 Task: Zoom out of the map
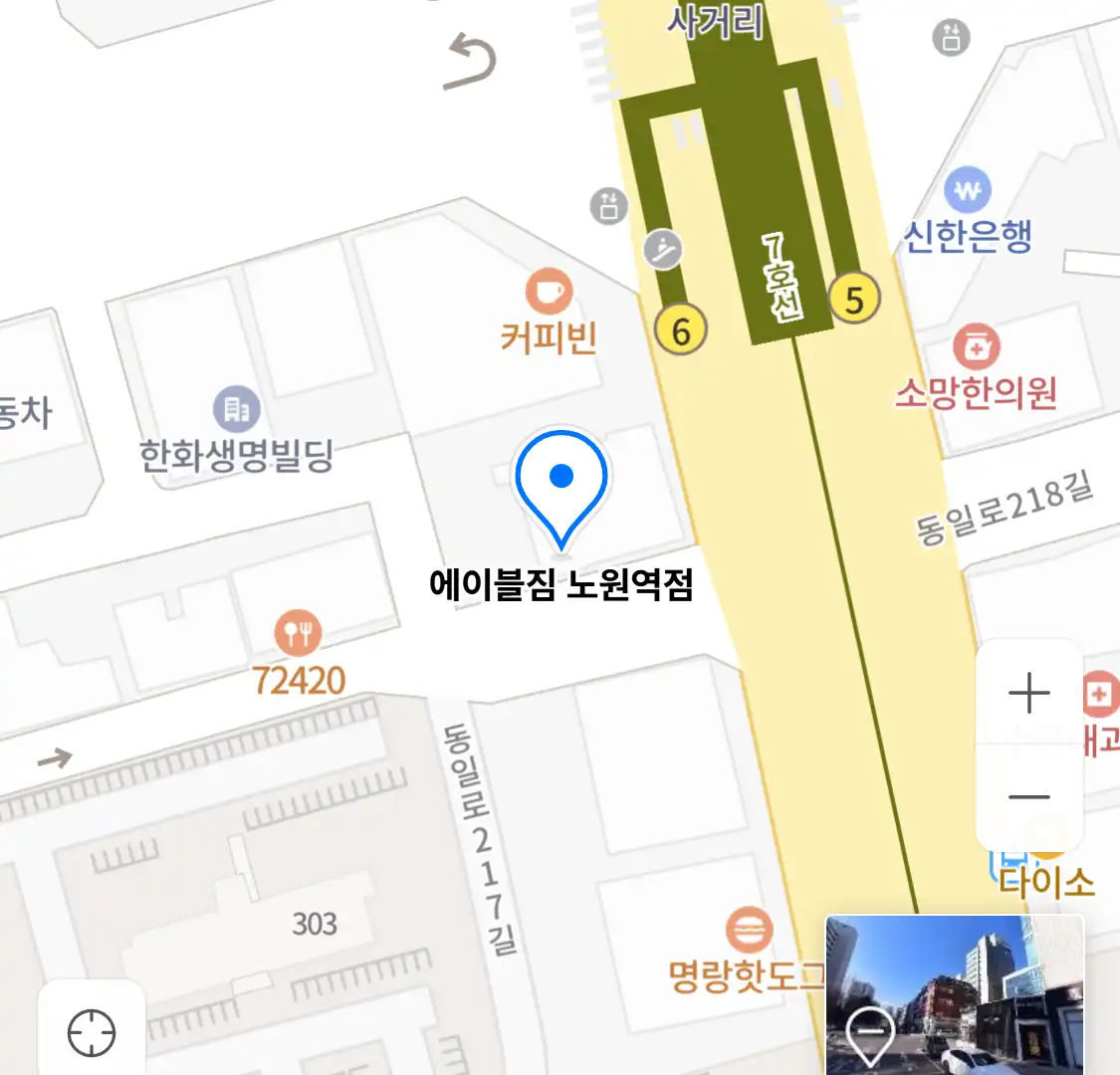1028,796
